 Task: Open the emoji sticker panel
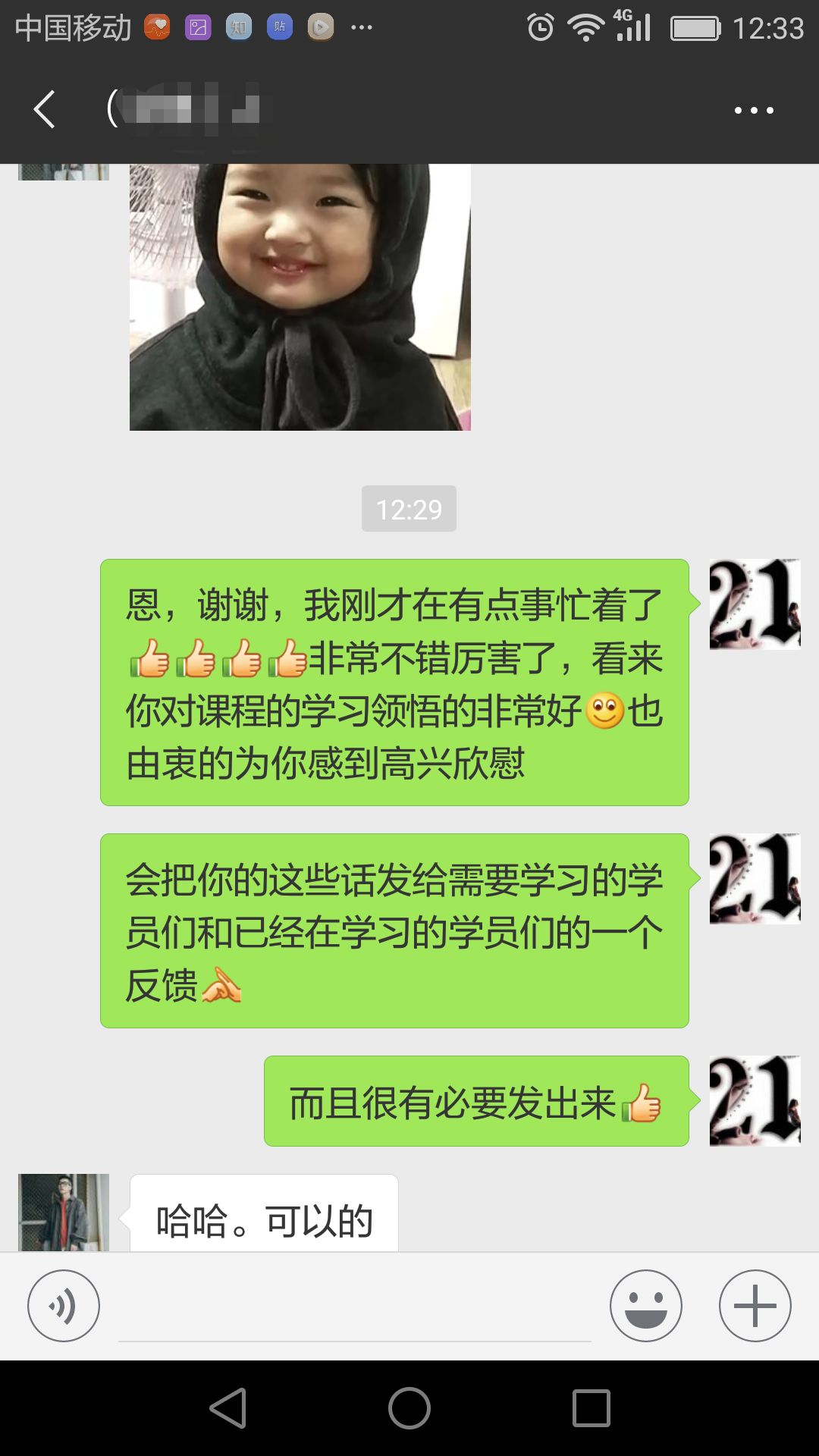click(645, 1306)
